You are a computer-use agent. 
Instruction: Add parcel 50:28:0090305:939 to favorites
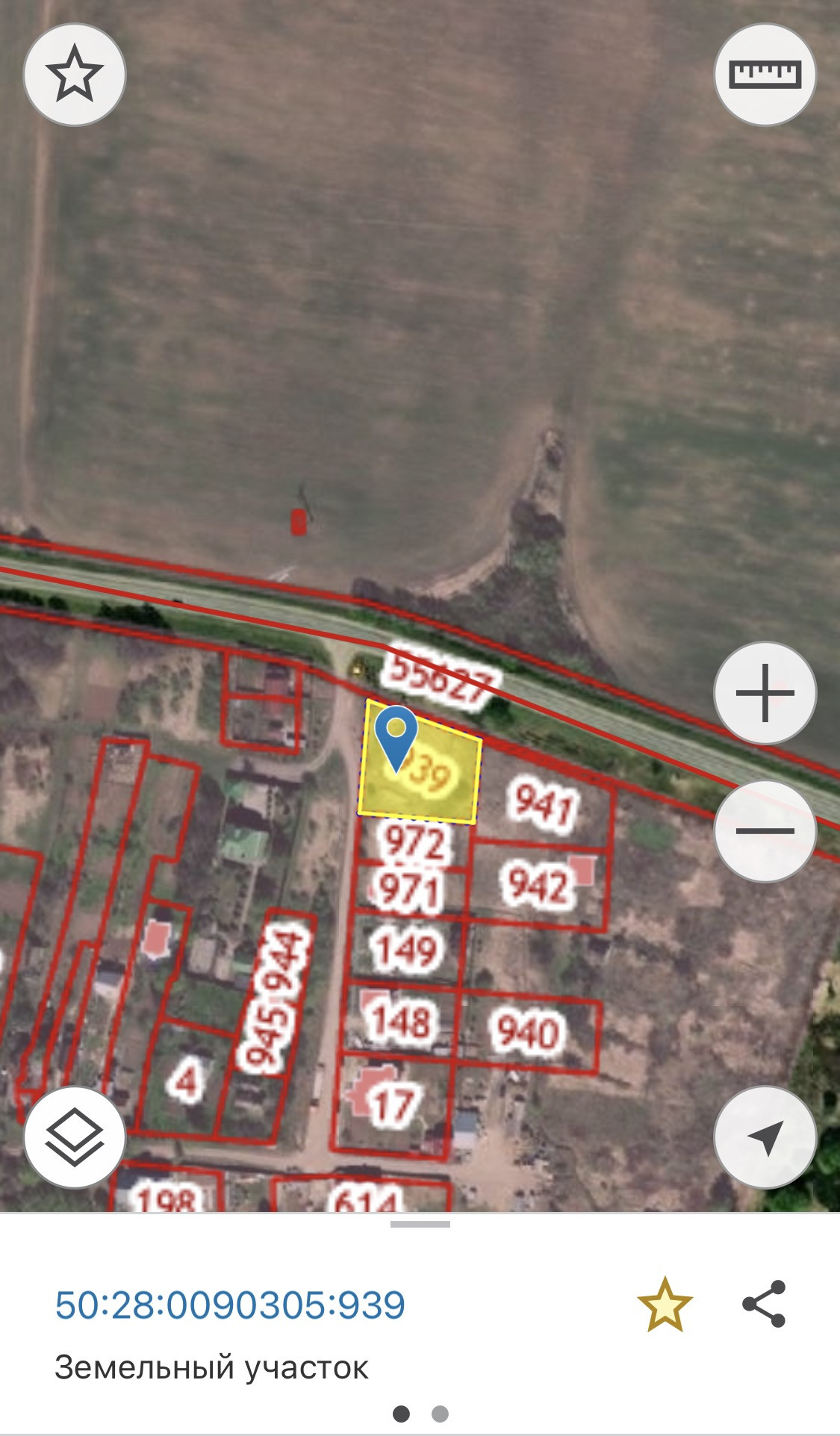(x=665, y=1305)
